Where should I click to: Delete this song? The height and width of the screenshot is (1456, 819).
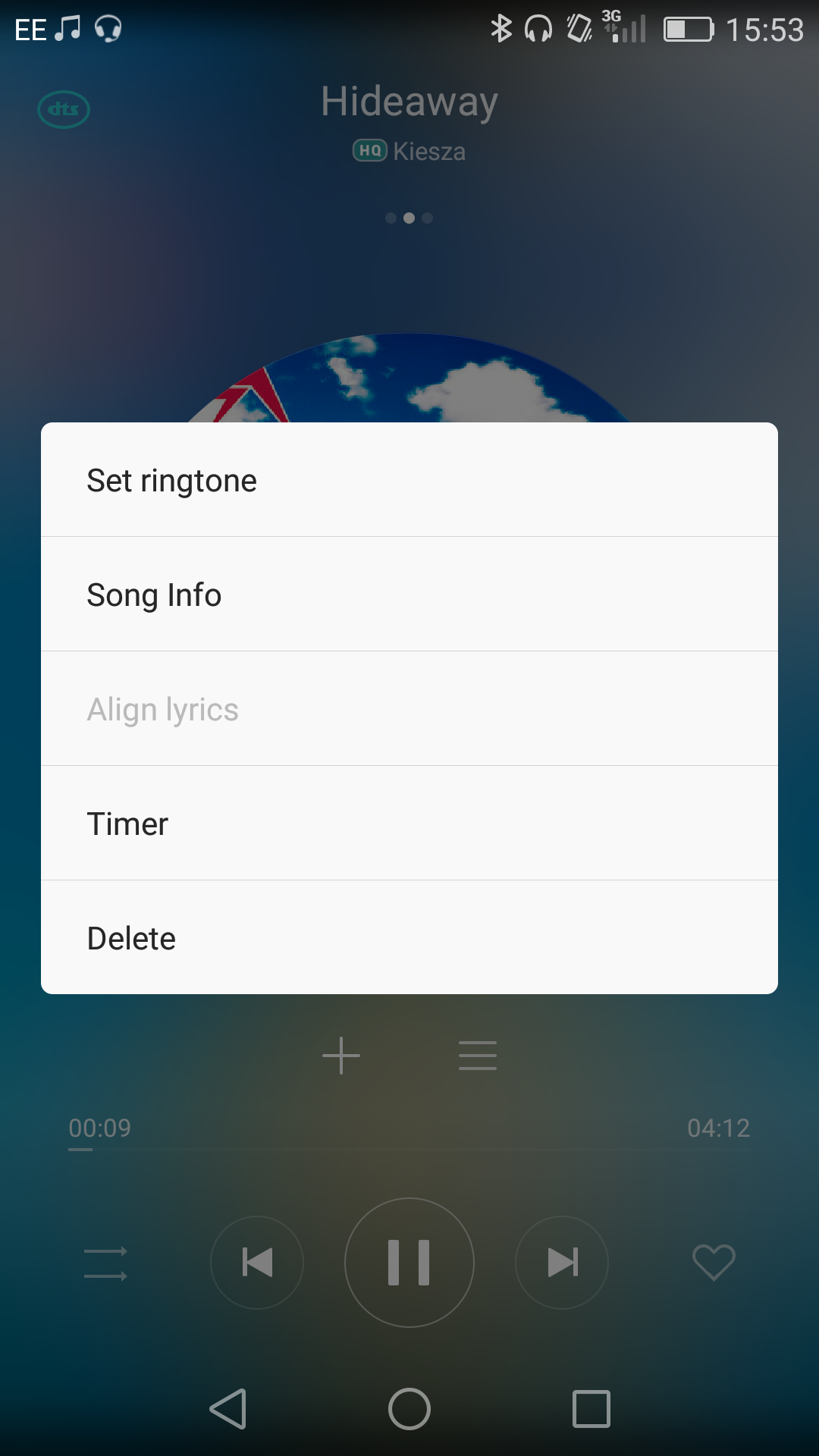pos(409,938)
